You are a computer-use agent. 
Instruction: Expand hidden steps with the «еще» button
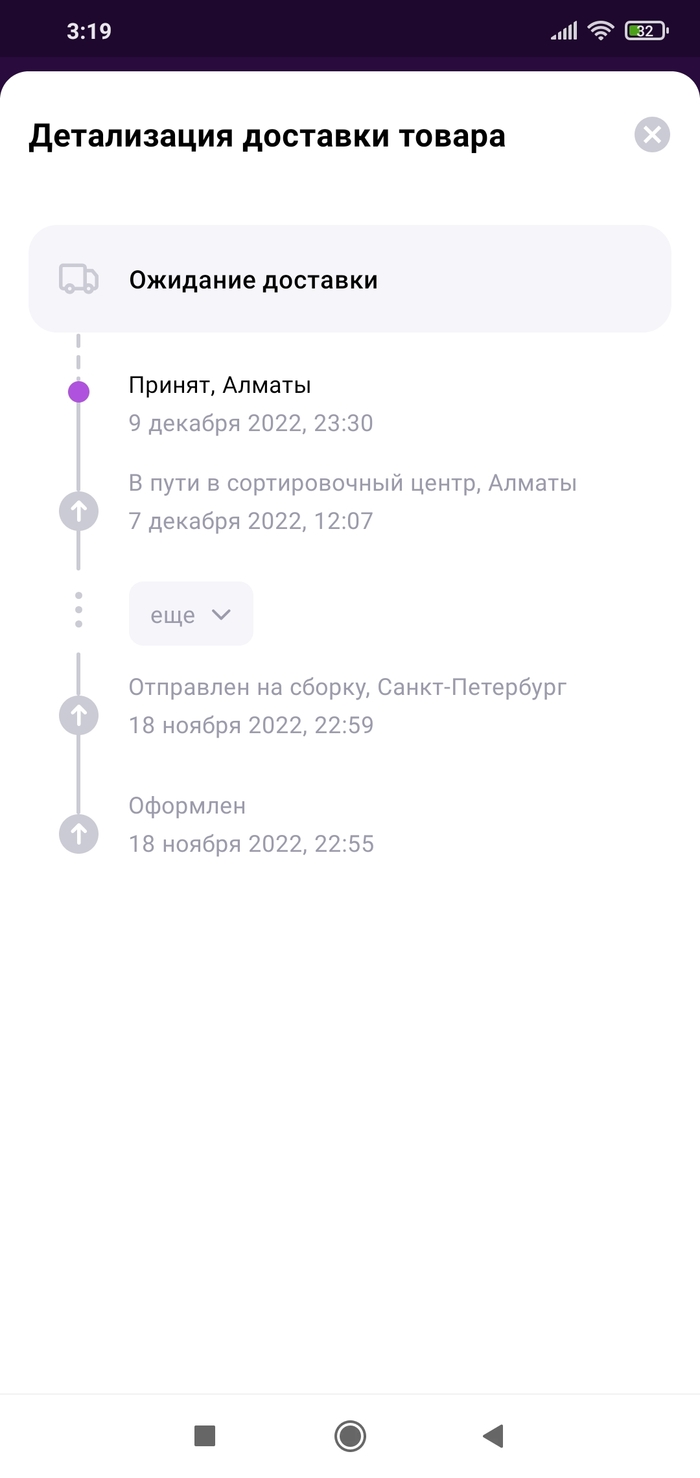(191, 614)
